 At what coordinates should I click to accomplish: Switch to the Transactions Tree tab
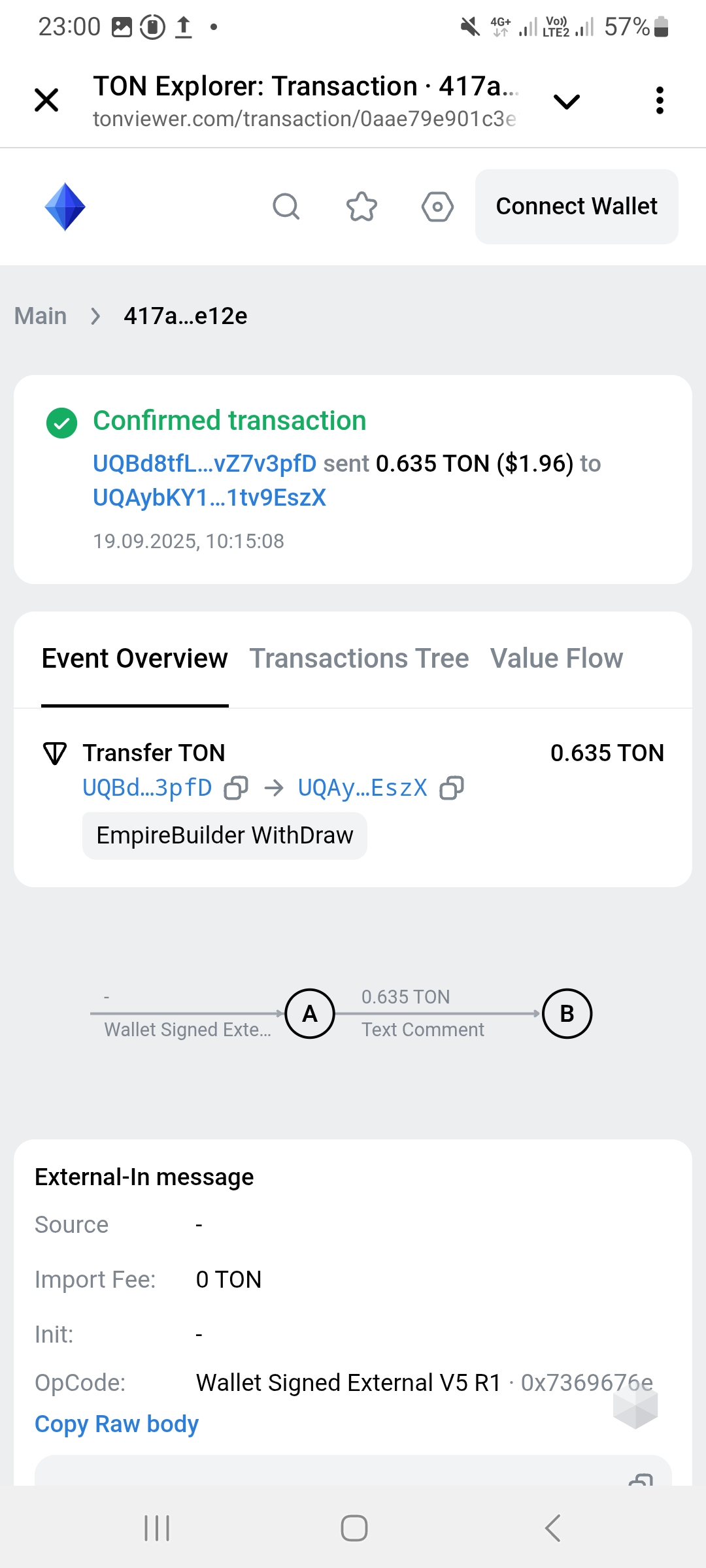pos(359,659)
